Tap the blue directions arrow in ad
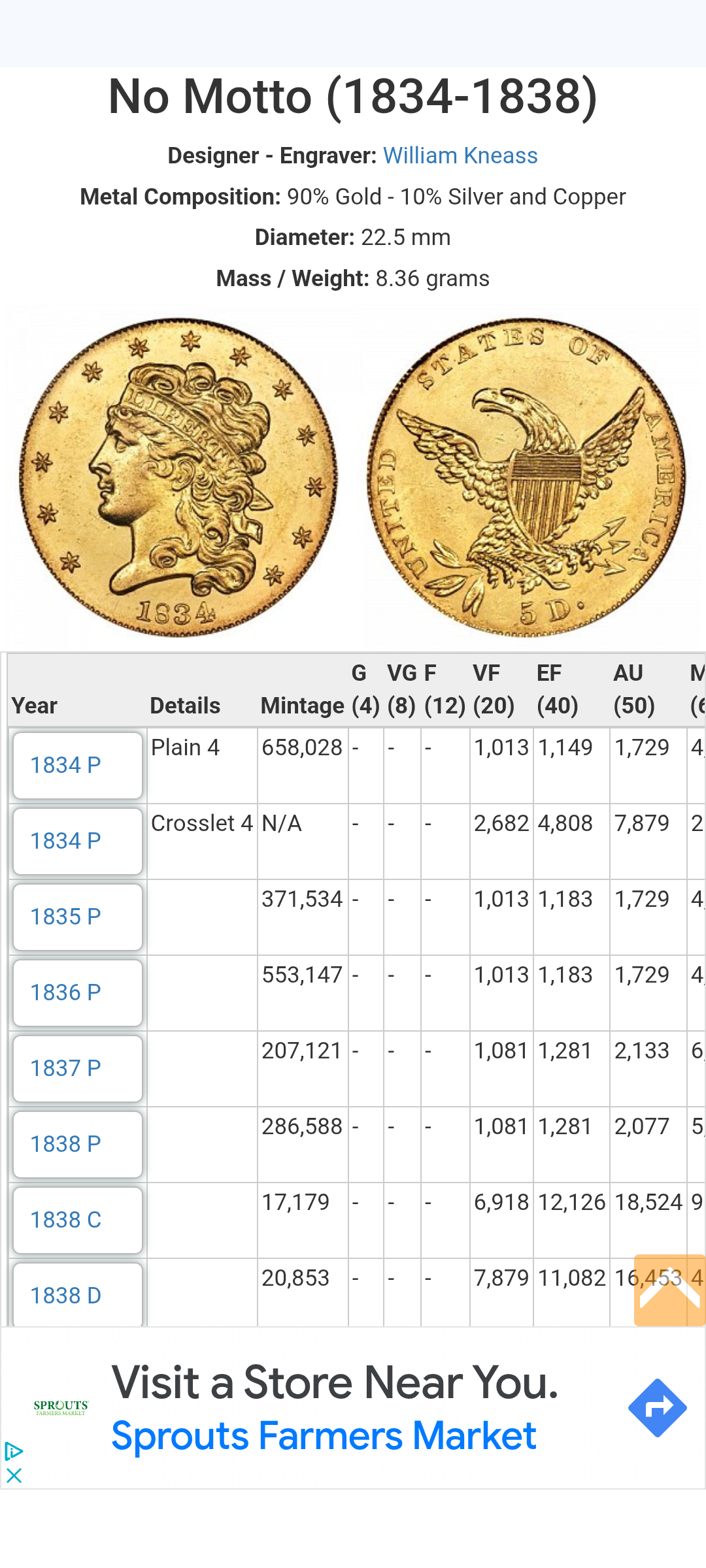 657,1408
